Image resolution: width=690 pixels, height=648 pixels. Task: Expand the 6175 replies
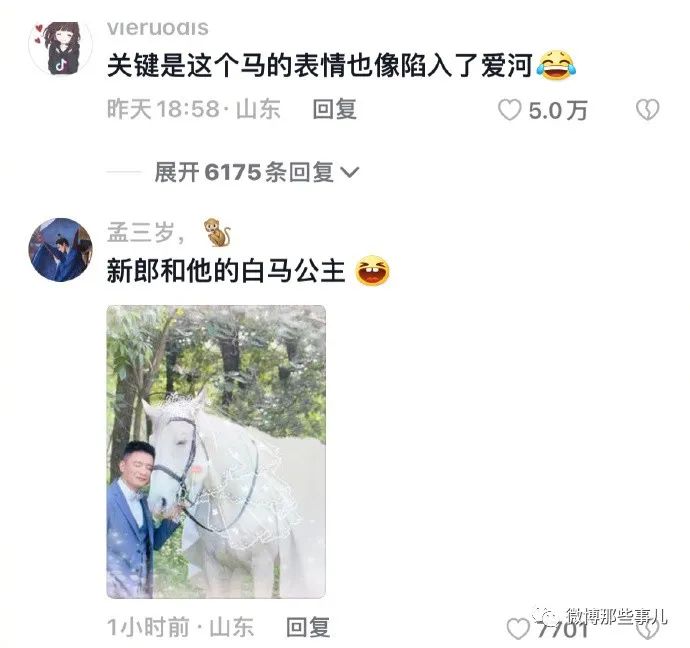[x=257, y=173]
